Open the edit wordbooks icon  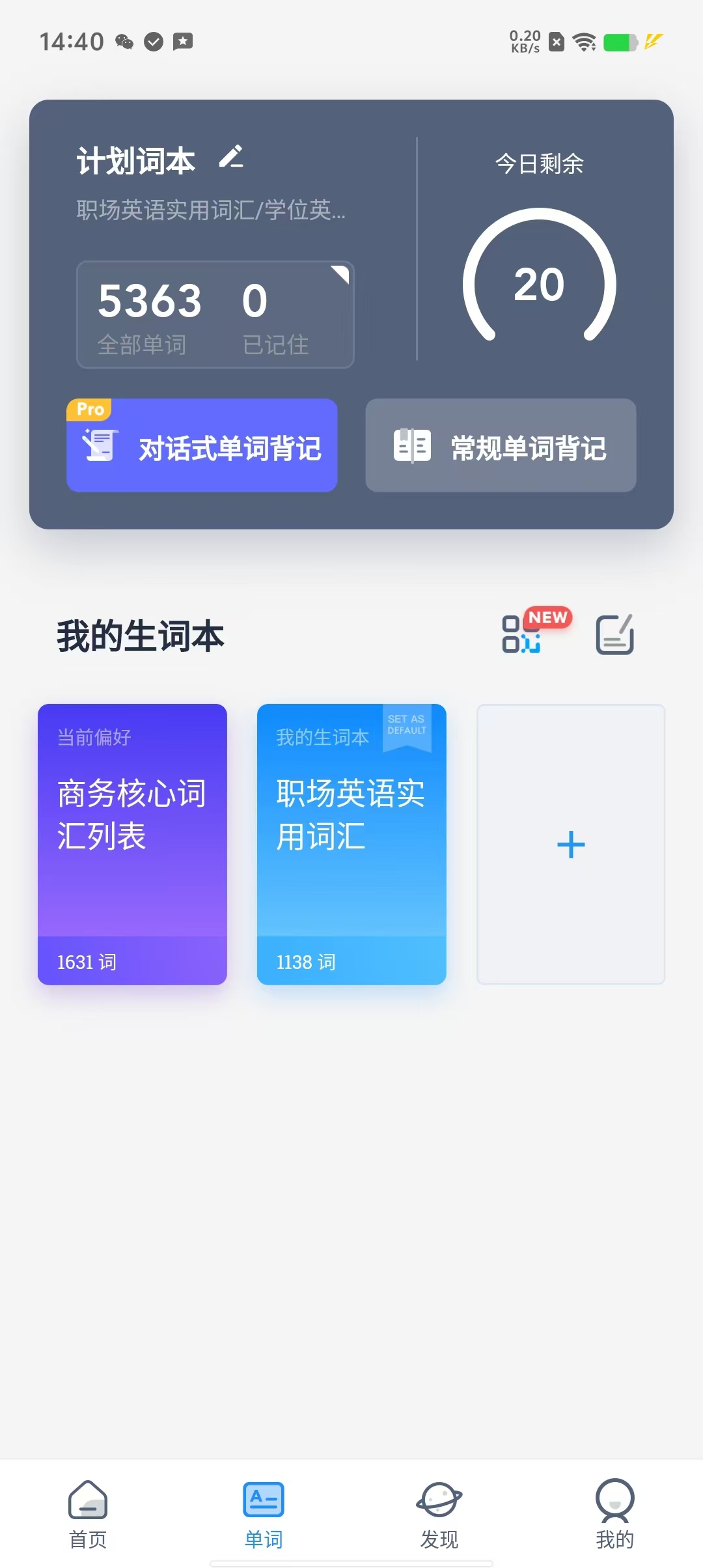[614, 634]
